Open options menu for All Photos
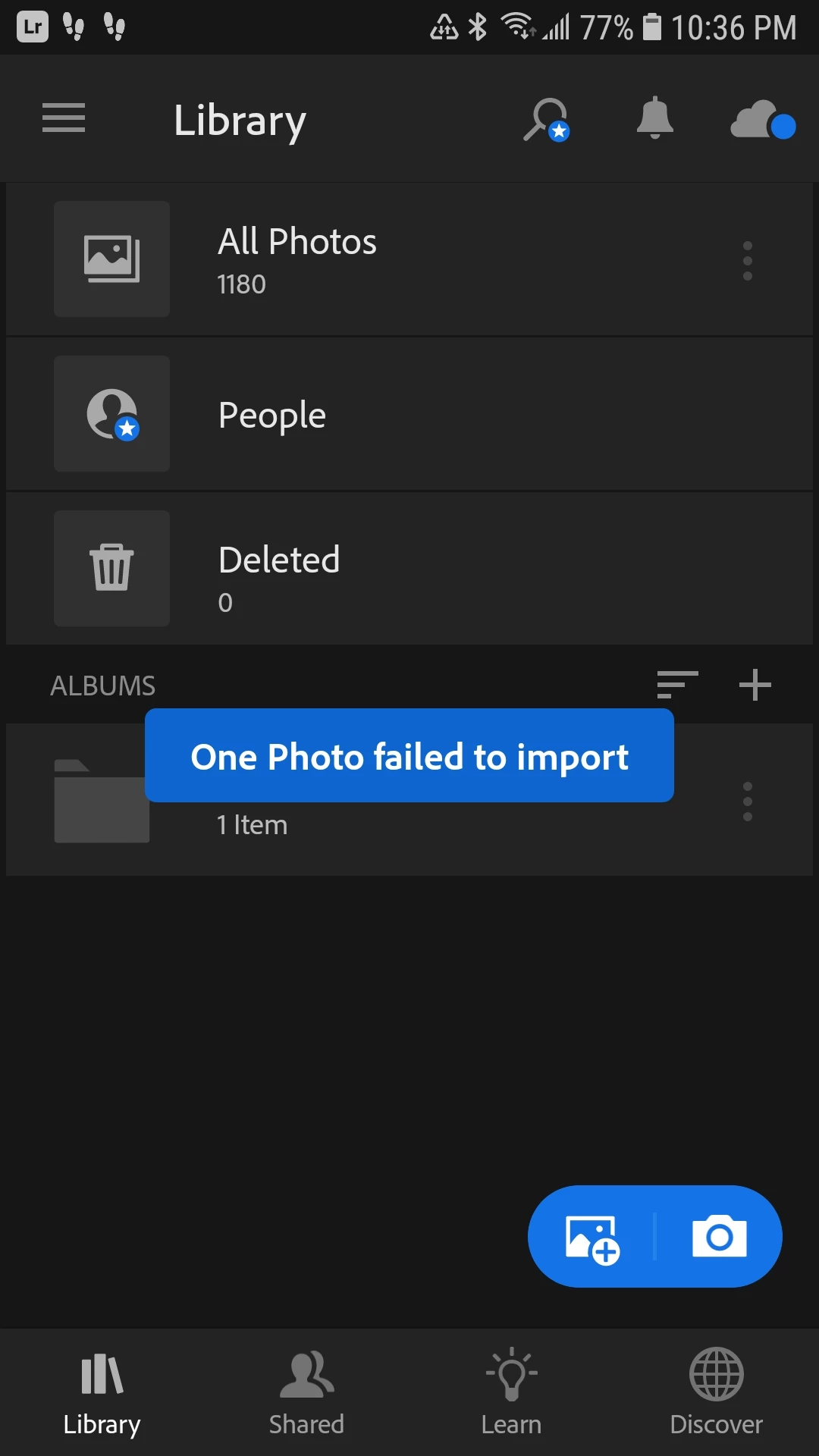819x1456 pixels. pos(747,261)
